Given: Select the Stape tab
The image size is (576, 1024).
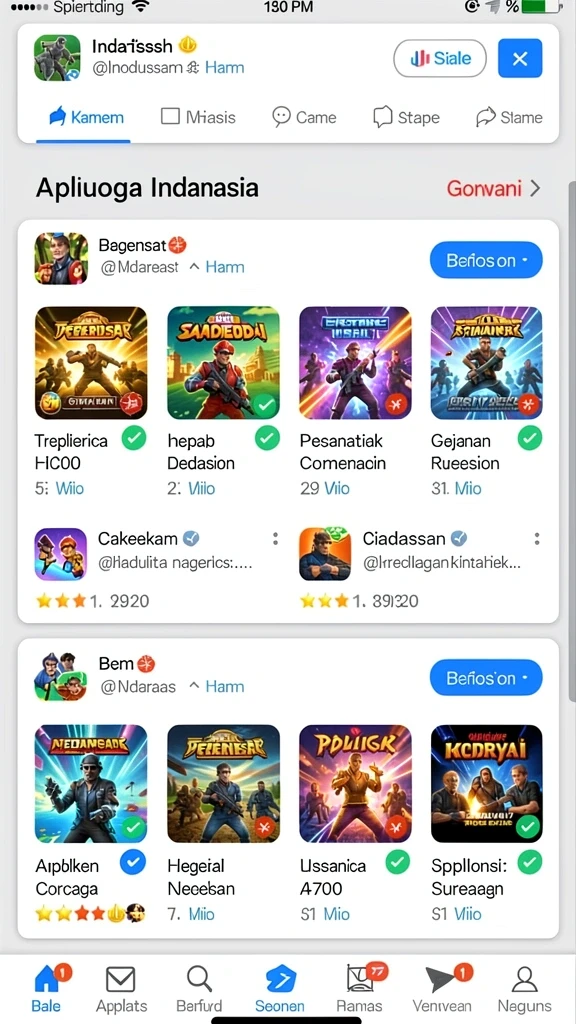Looking at the screenshot, I should 406,118.
